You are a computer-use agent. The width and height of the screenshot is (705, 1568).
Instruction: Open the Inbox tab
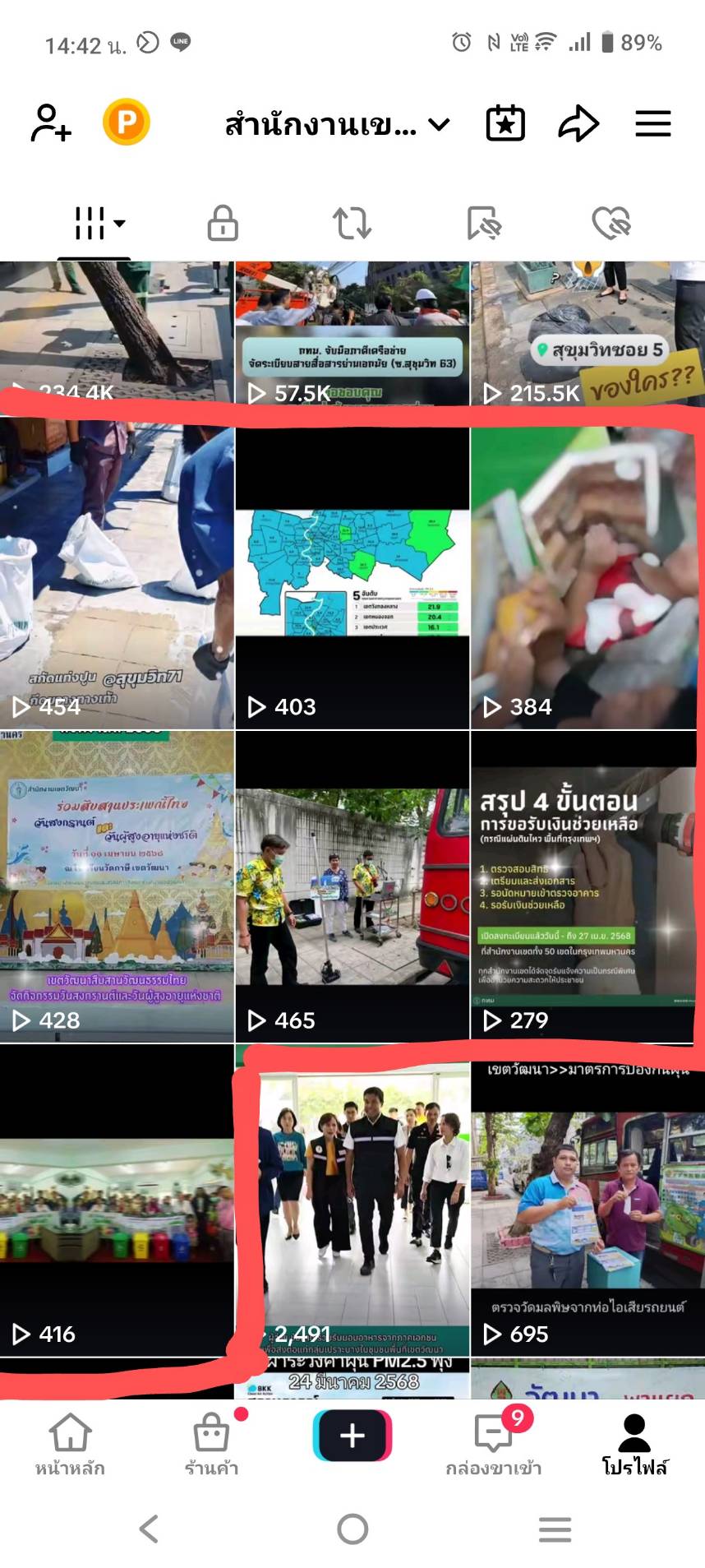pos(494,1446)
